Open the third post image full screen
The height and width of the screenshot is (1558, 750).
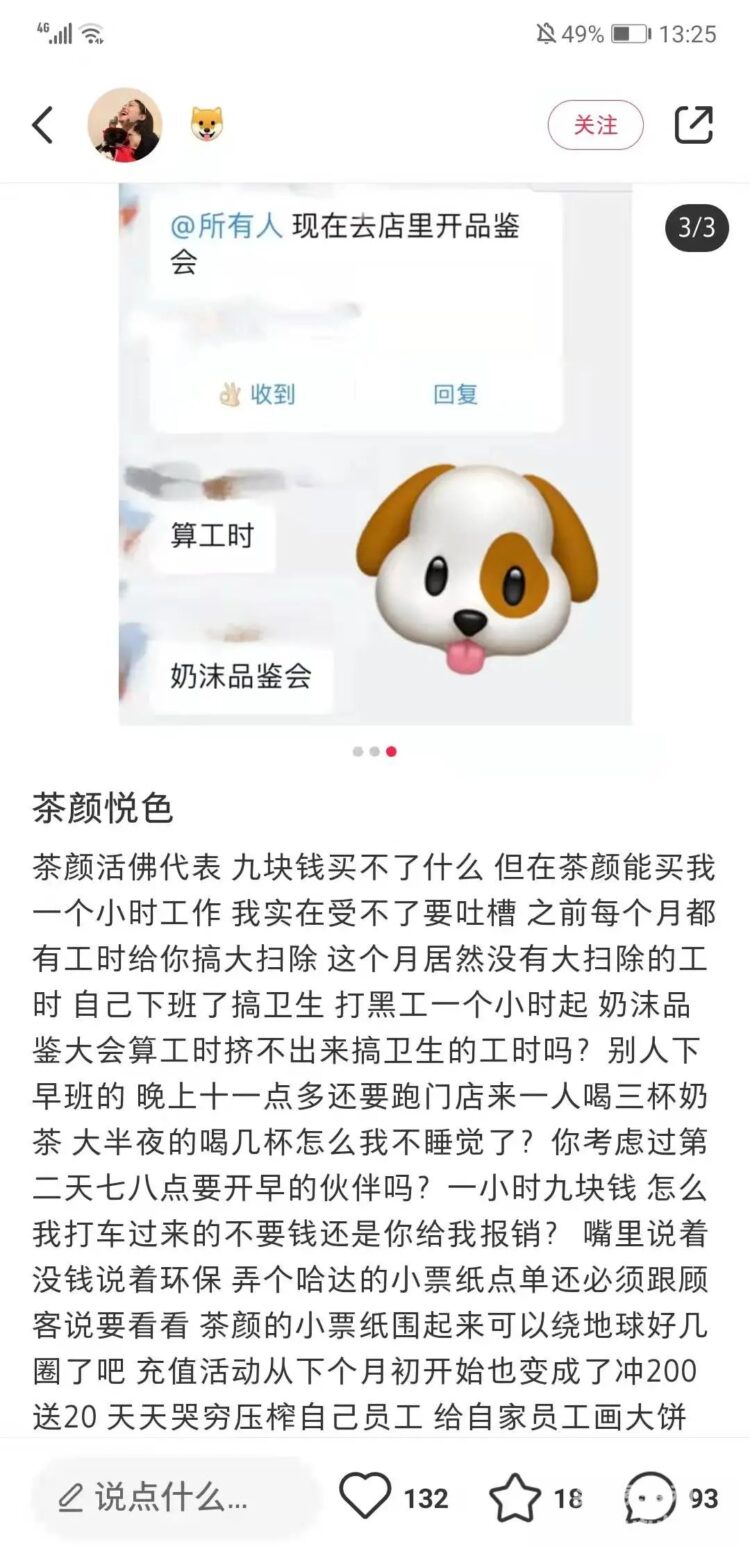(x=375, y=455)
